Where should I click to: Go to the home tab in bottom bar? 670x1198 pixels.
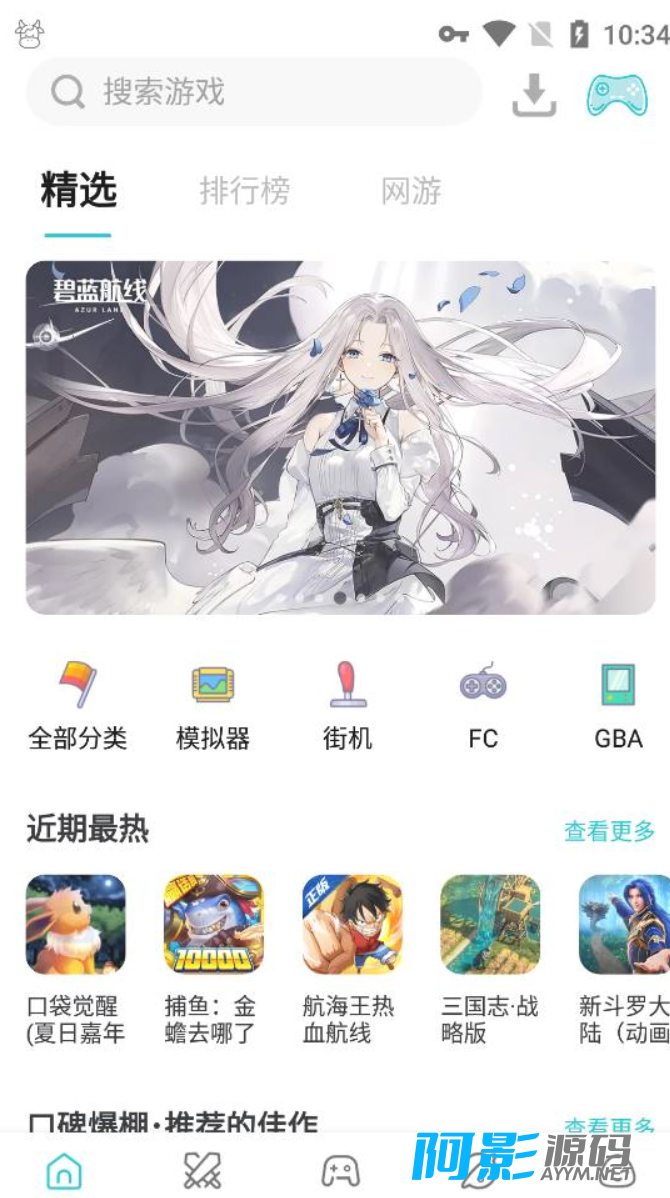pos(64,1170)
